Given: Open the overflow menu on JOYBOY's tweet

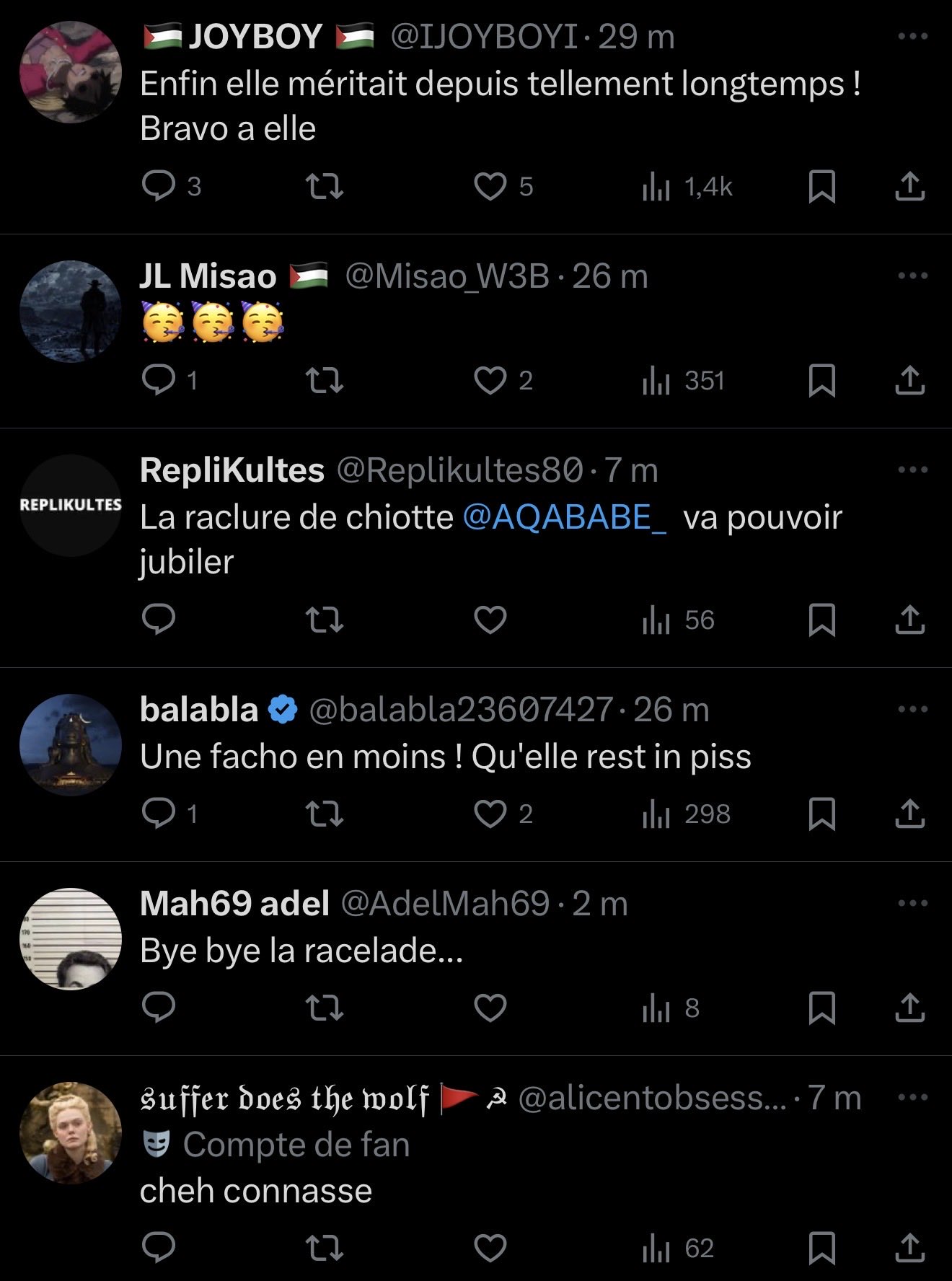Looking at the screenshot, I should [x=912, y=36].
